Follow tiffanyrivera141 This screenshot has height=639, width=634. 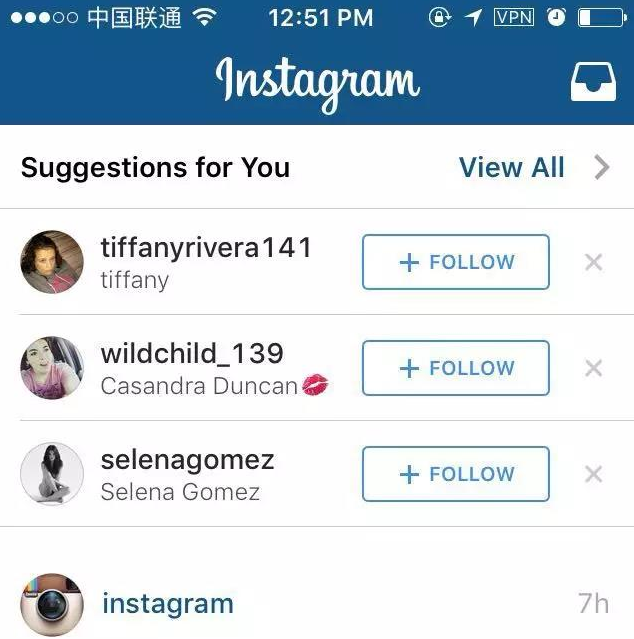pyautogui.click(x=455, y=262)
